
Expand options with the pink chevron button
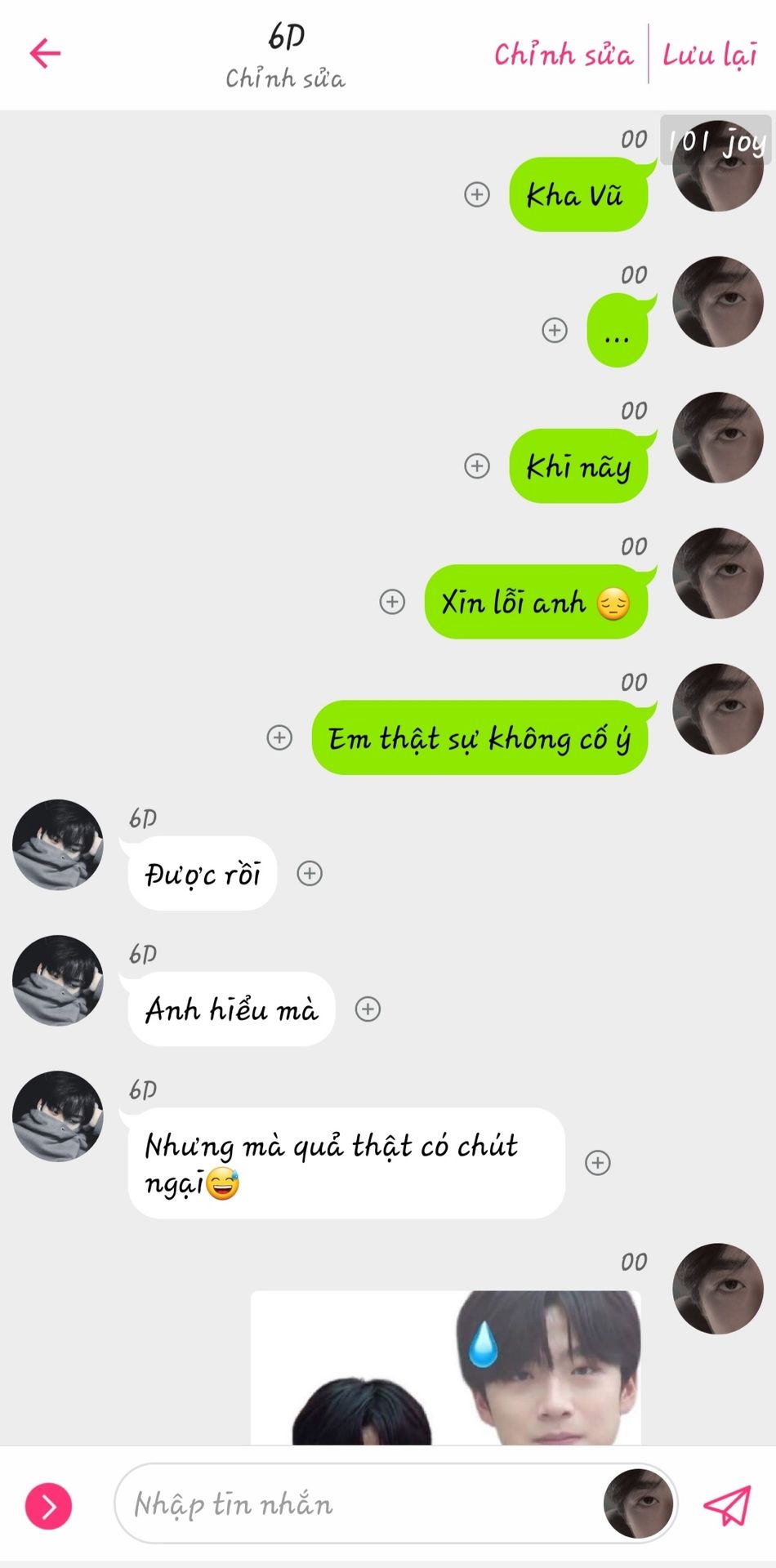(x=48, y=1505)
